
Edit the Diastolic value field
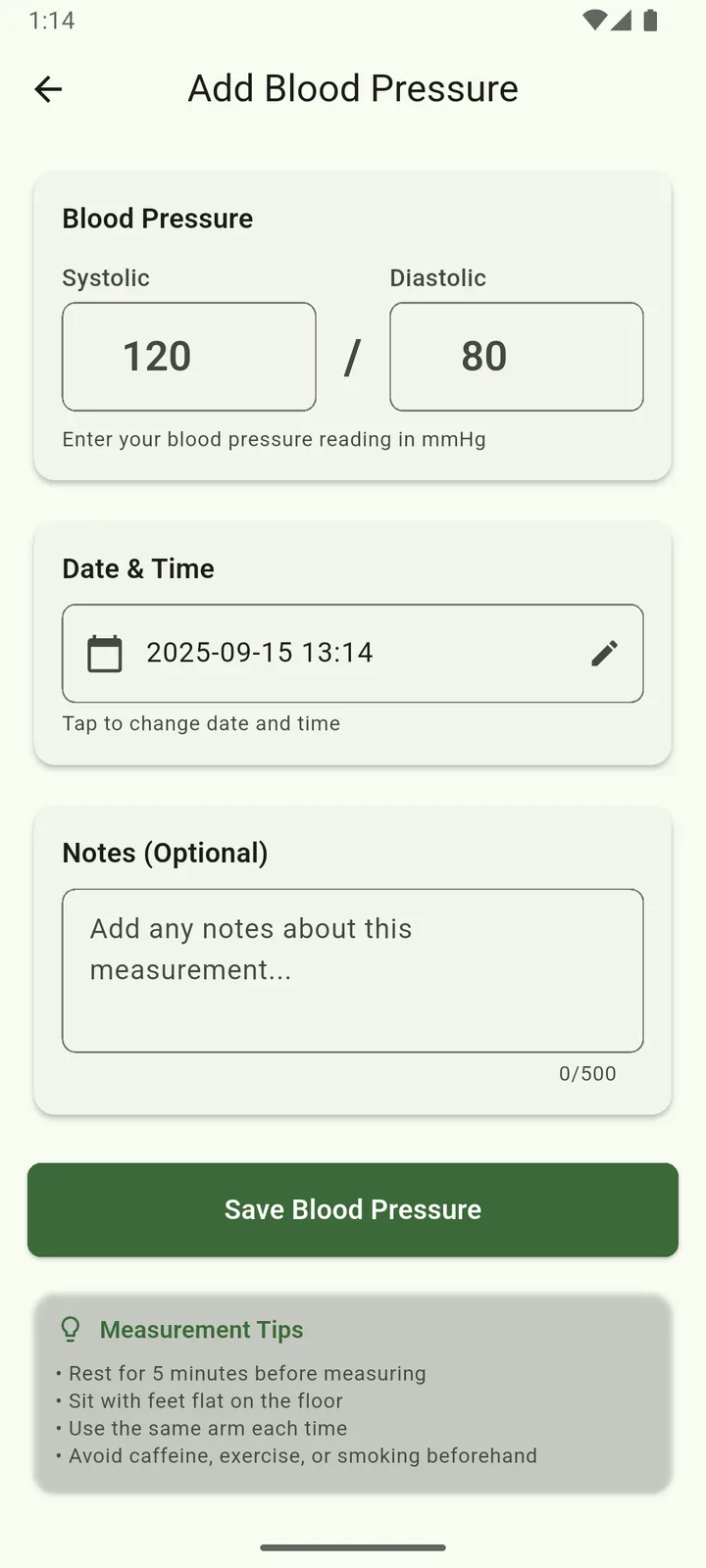click(x=517, y=357)
